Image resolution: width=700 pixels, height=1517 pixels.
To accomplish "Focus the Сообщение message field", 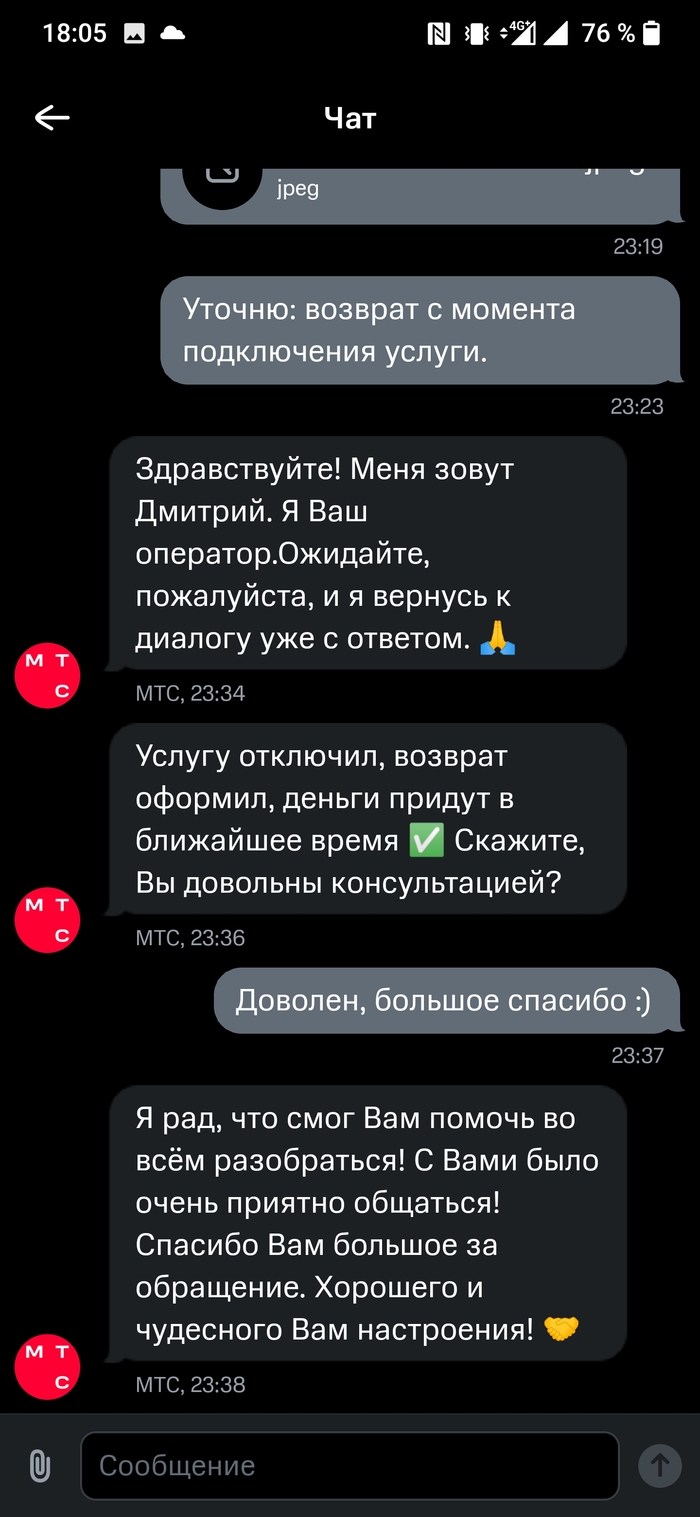I will pyautogui.click(x=350, y=1466).
